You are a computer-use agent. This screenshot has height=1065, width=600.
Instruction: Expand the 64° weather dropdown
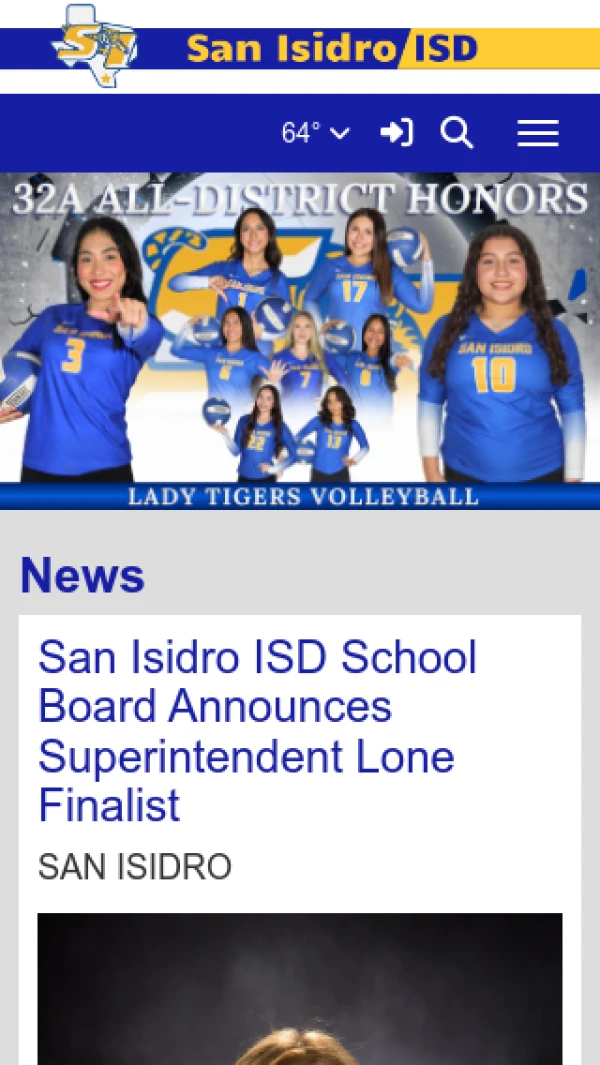coord(316,133)
